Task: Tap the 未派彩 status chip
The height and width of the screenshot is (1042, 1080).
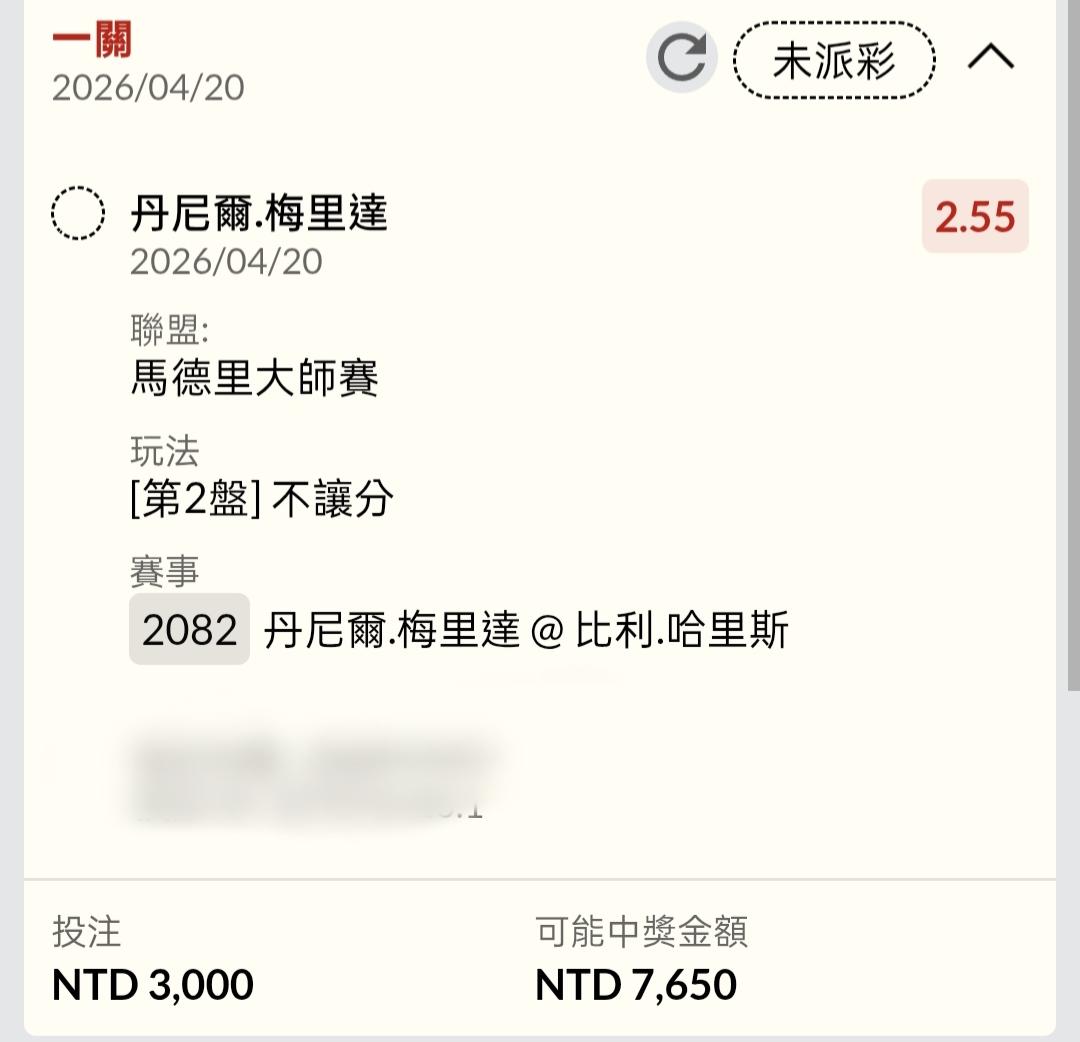Action: click(x=834, y=60)
